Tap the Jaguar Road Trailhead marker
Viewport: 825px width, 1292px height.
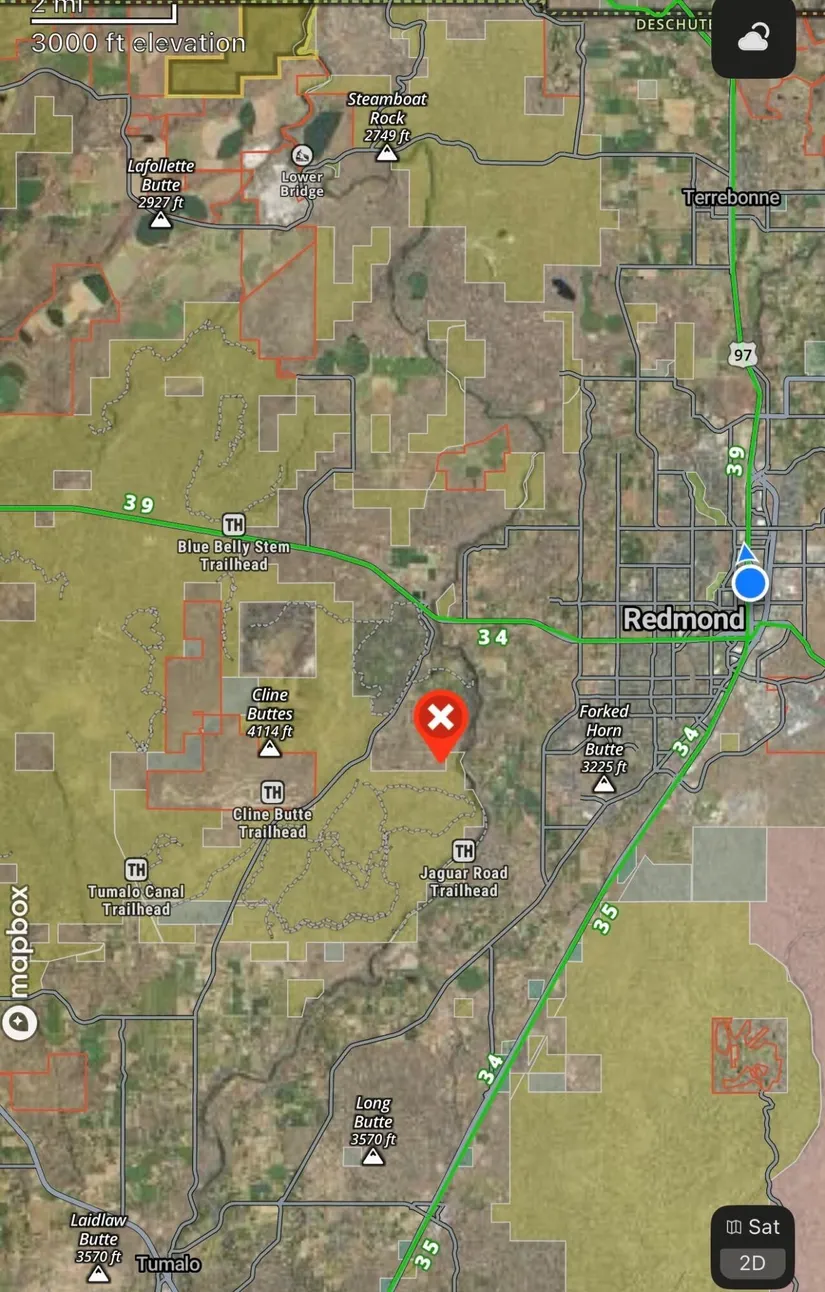[x=463, y=851]
